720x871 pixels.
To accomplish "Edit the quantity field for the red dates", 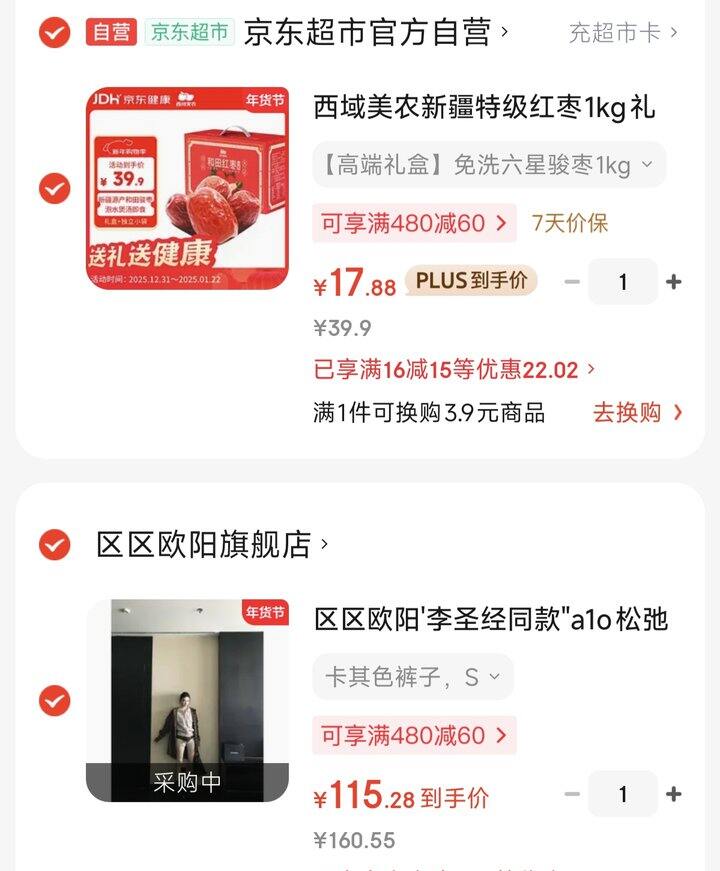I will pyautogui.click(x=622, y=282).
